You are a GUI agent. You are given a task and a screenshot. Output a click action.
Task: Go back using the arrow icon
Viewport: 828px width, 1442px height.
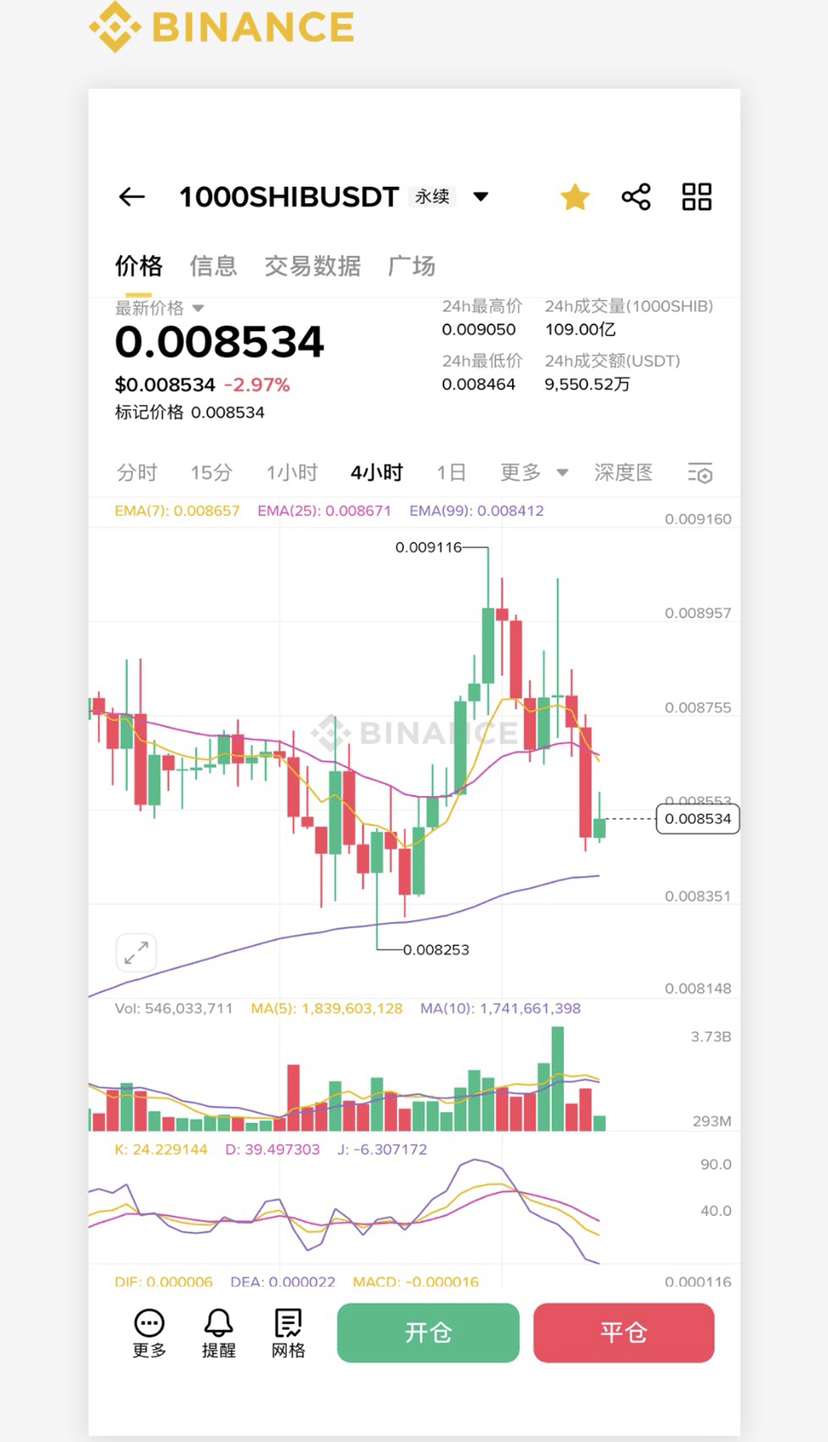coord(132,197)
